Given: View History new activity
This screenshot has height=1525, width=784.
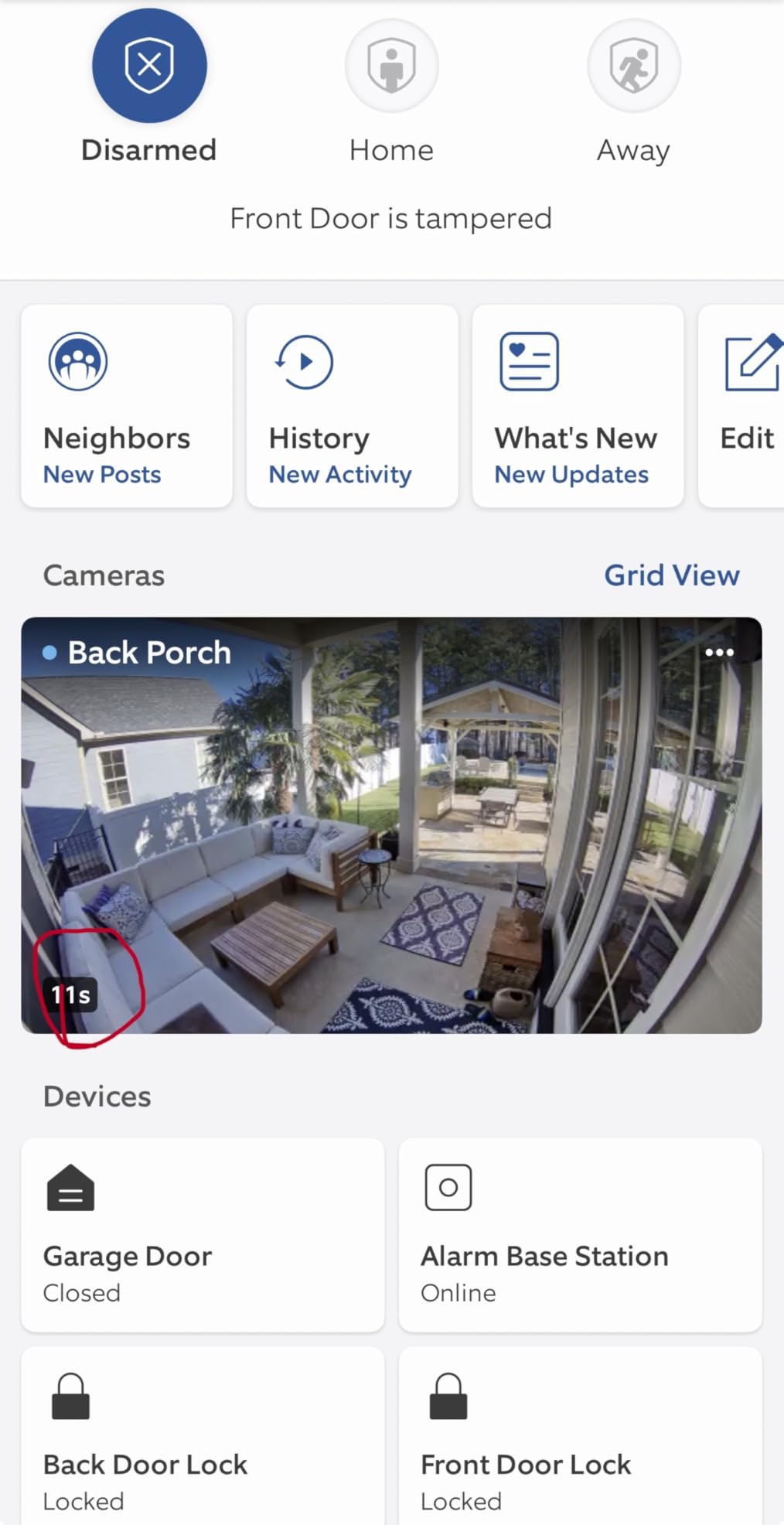Looking at the screenshot, I should pos(352,407).
